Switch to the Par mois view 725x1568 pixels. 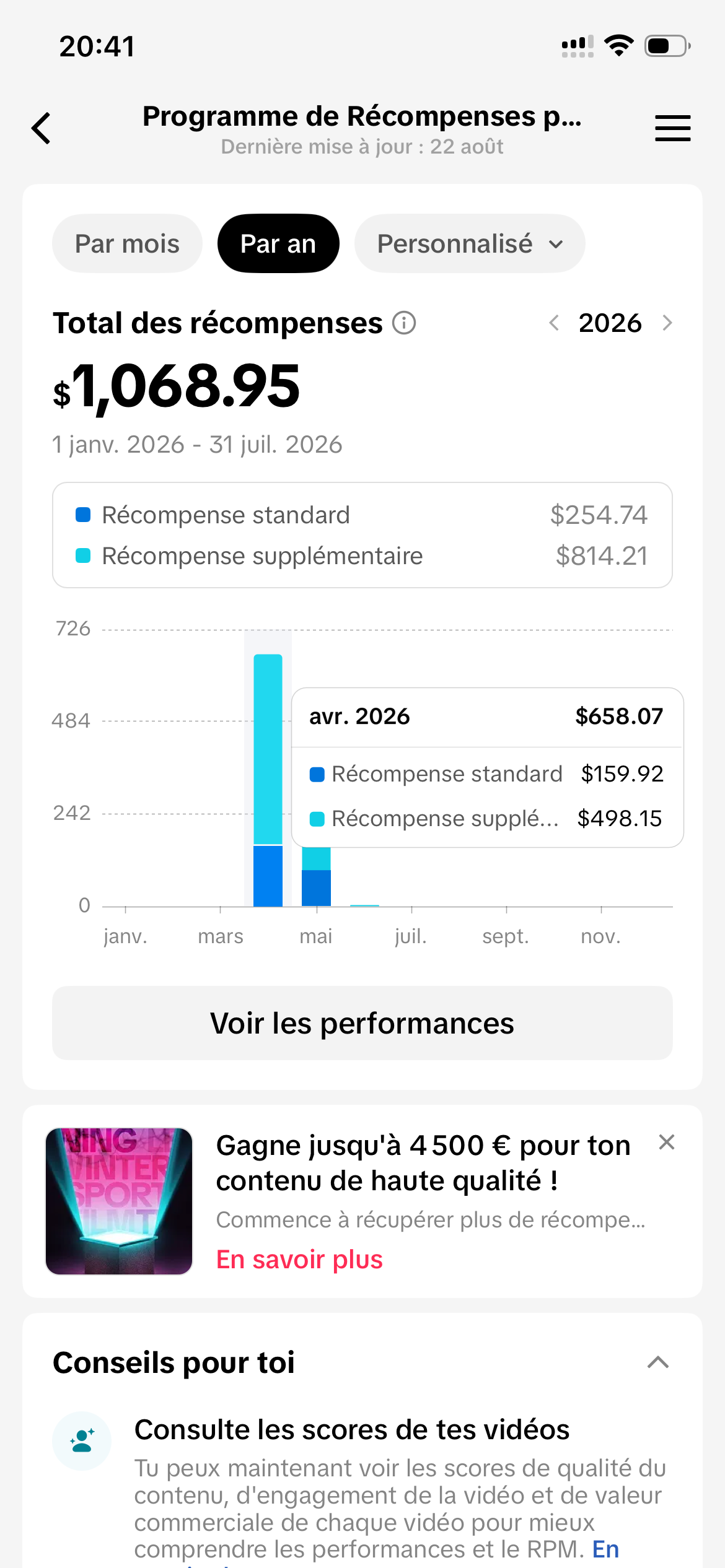pyautogui.click(x=127, y=243)
